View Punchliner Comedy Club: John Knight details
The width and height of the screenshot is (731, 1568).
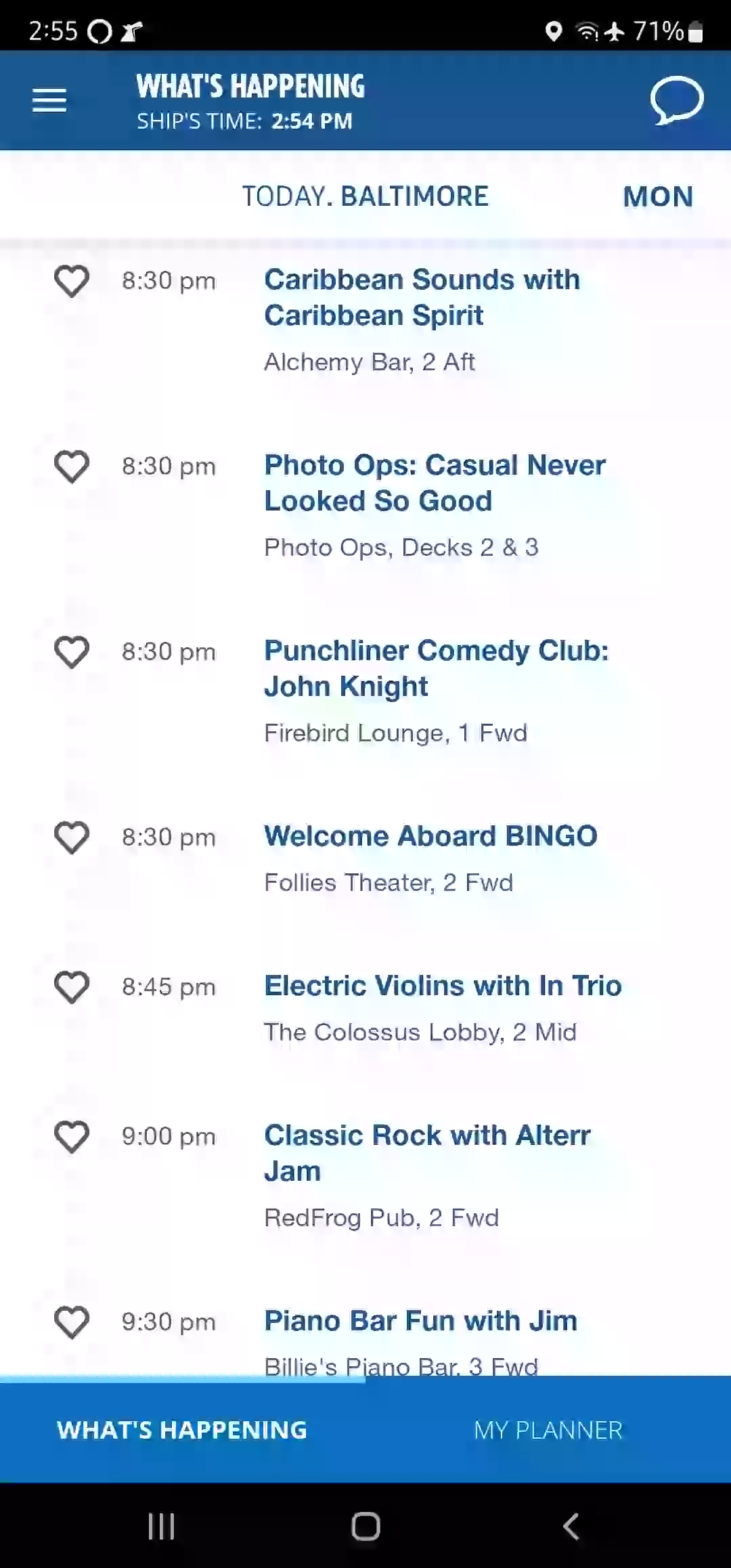pos(436,668)
